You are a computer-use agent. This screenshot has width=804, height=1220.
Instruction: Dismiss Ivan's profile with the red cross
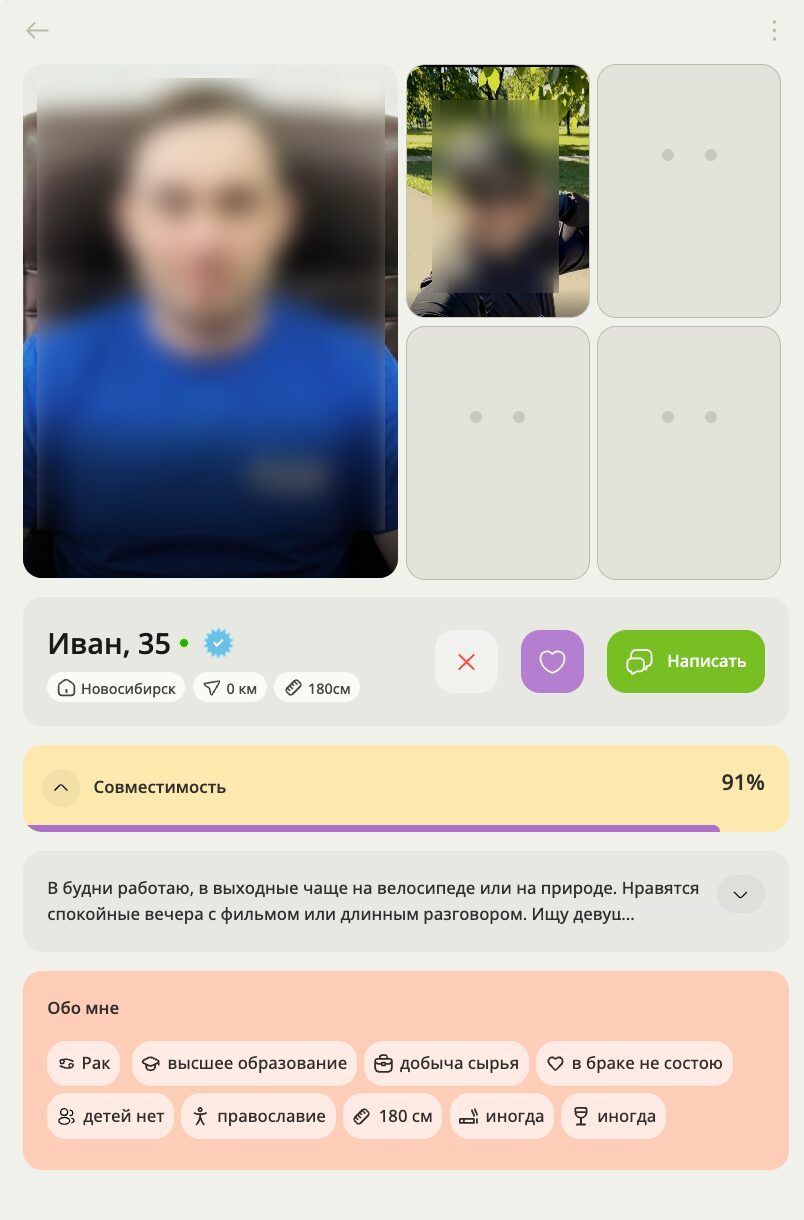(x=466, y=662)
